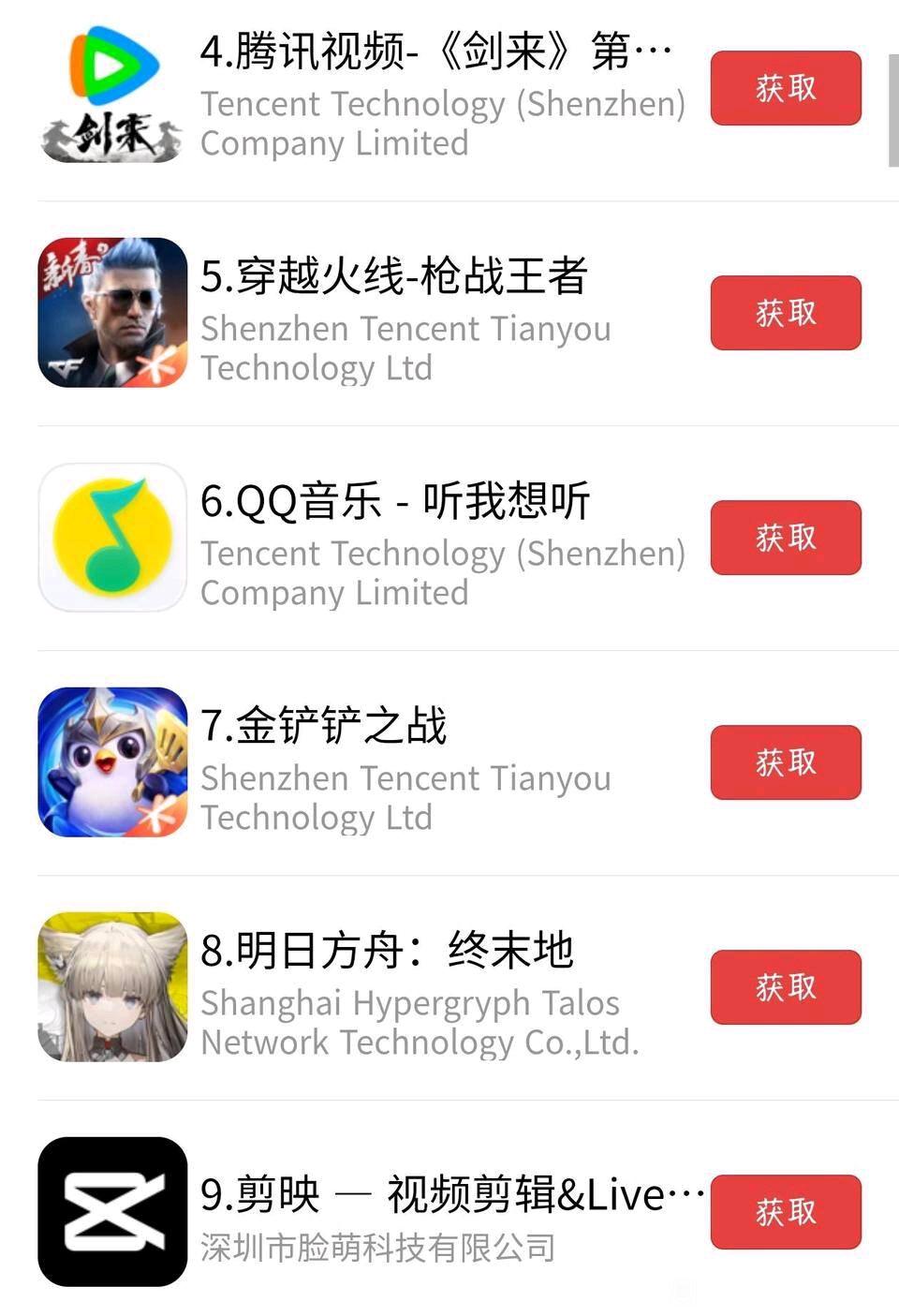Tap 获取 for 穿越火线-枪战王者
Image resolution: width=899 pixels, height=1316 pixels.
tap(785, 313)
